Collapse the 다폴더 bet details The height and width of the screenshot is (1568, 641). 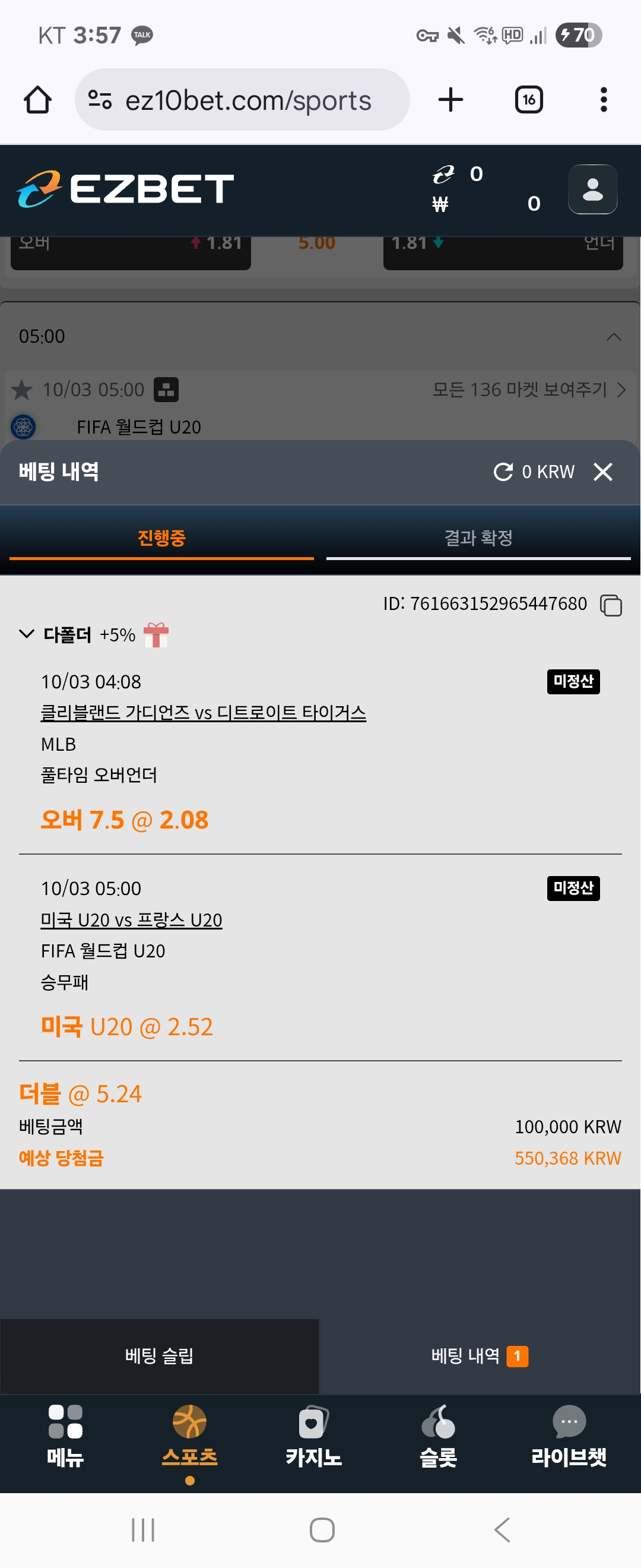[27, 634]
